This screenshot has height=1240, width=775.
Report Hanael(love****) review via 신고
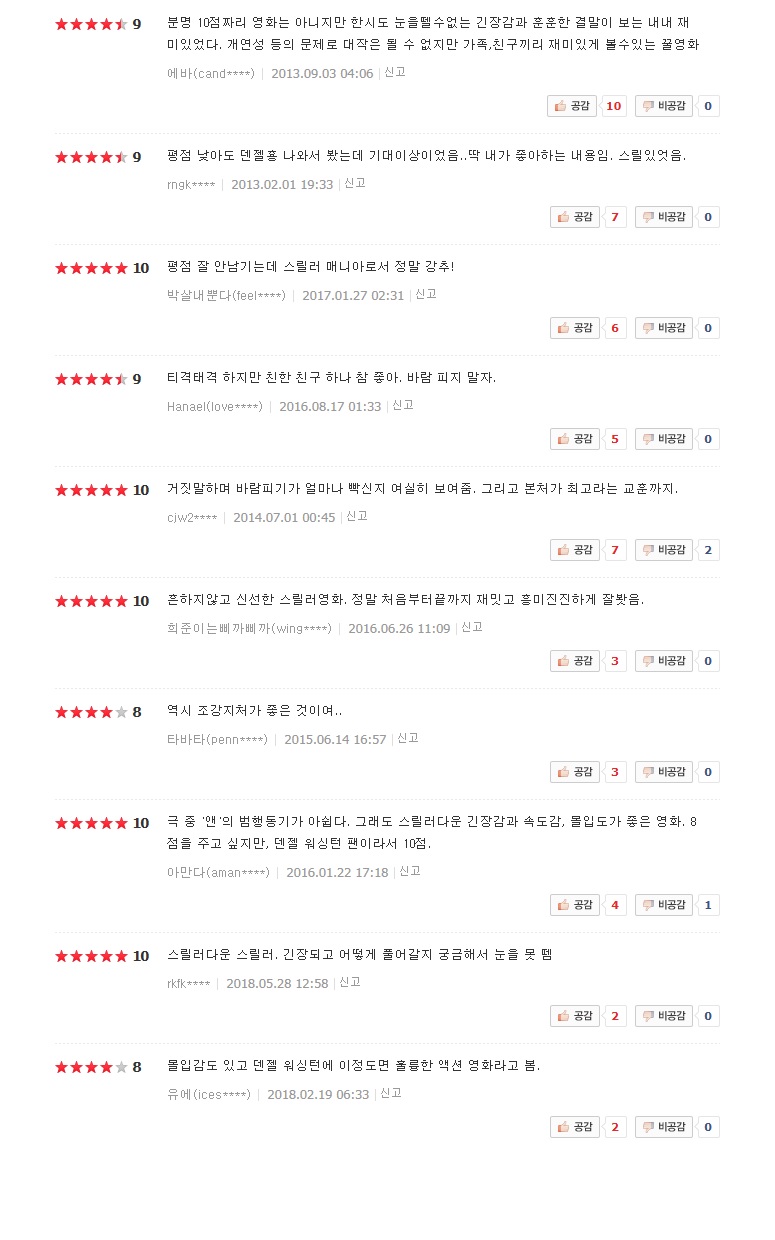[x=403, y=405]
